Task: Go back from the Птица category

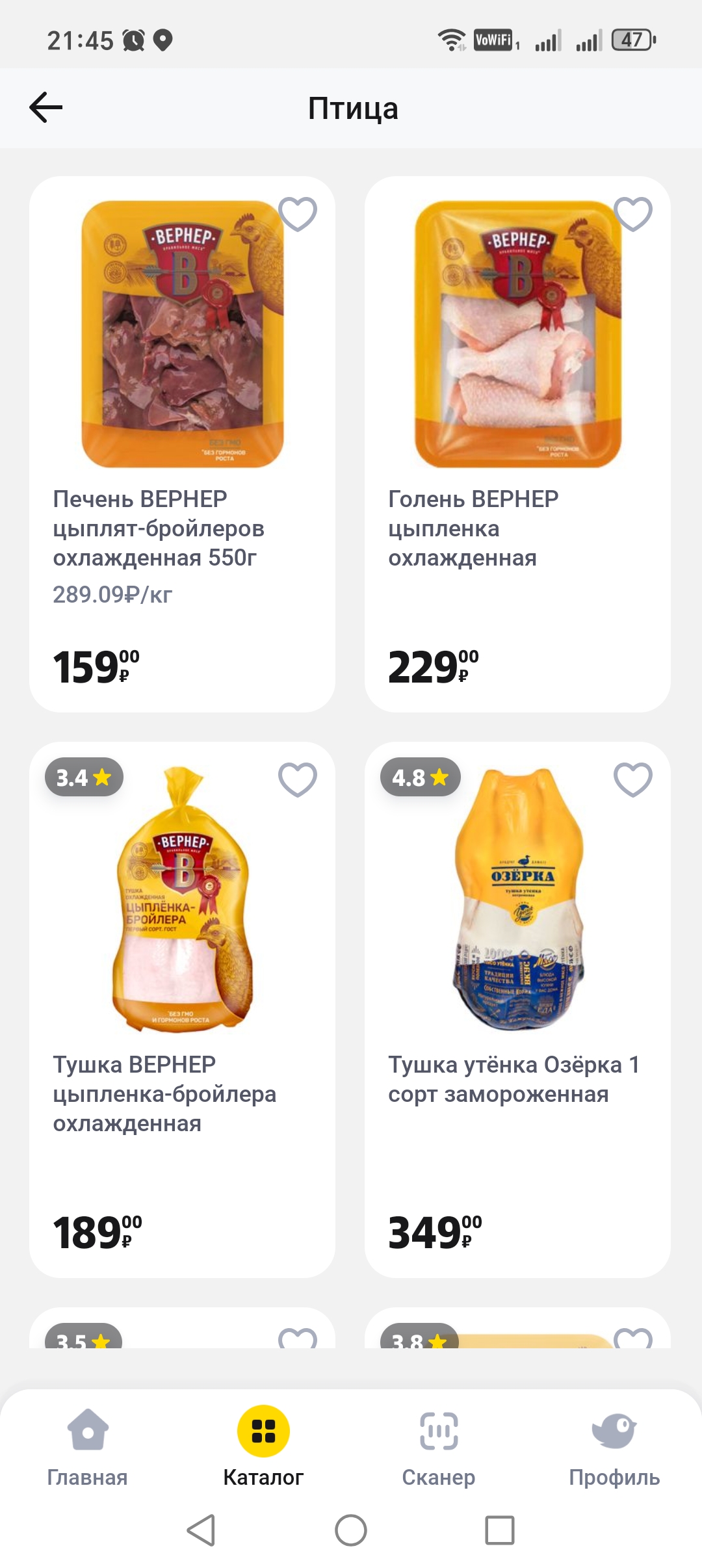Action: tap(46, 107)
